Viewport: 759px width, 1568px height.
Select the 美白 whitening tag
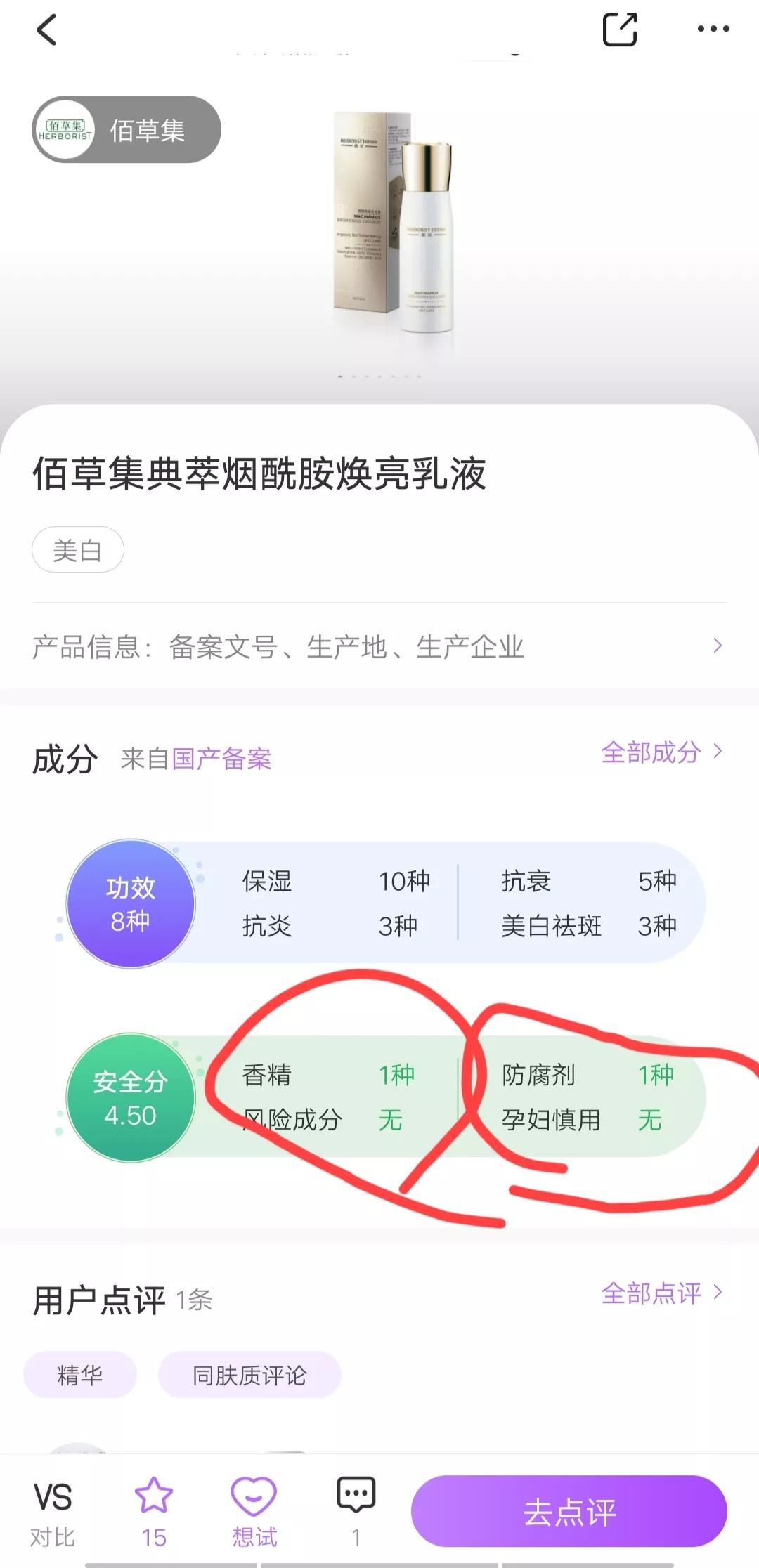[78, 550]
